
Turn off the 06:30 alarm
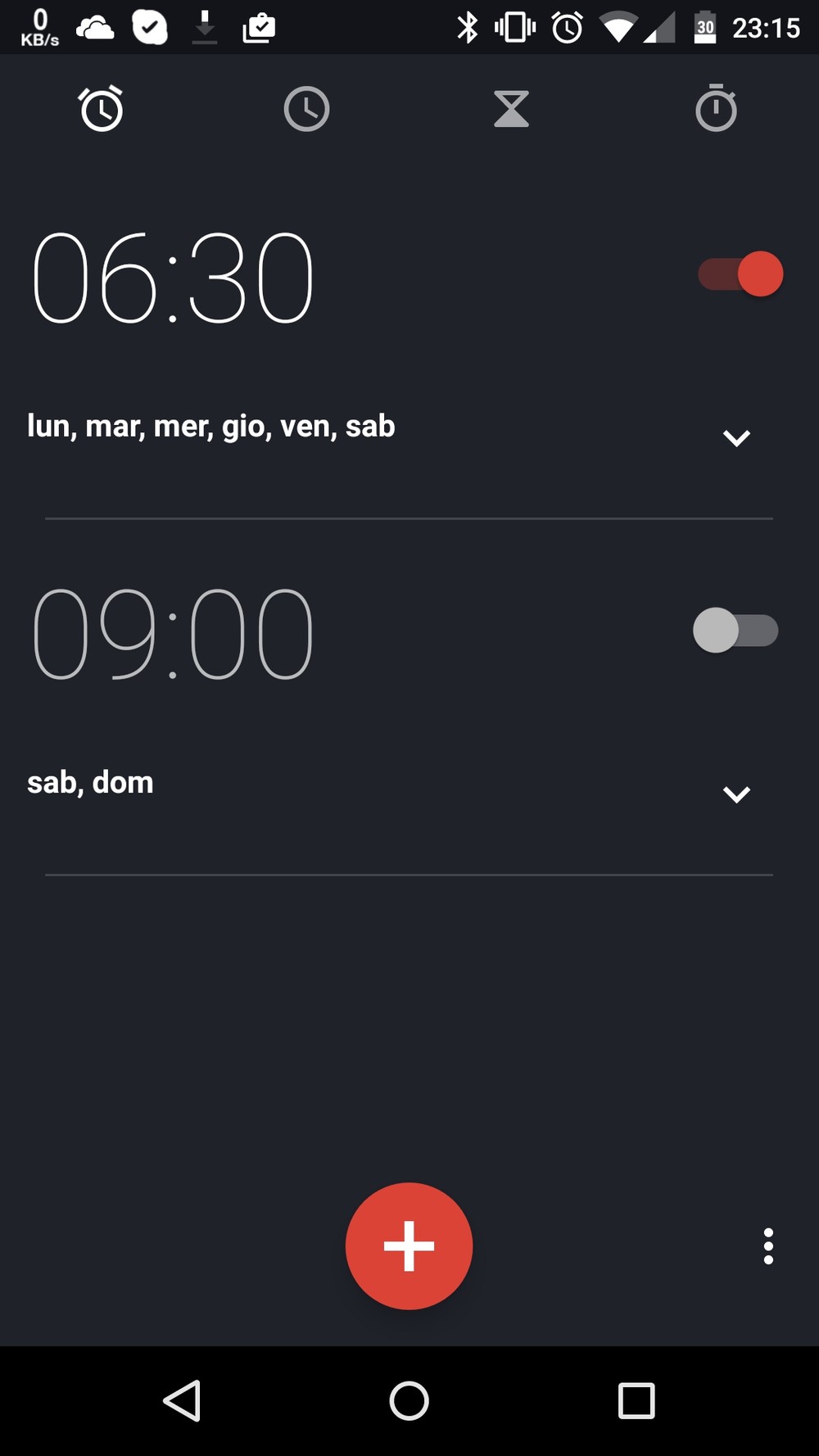click(740, 274)
